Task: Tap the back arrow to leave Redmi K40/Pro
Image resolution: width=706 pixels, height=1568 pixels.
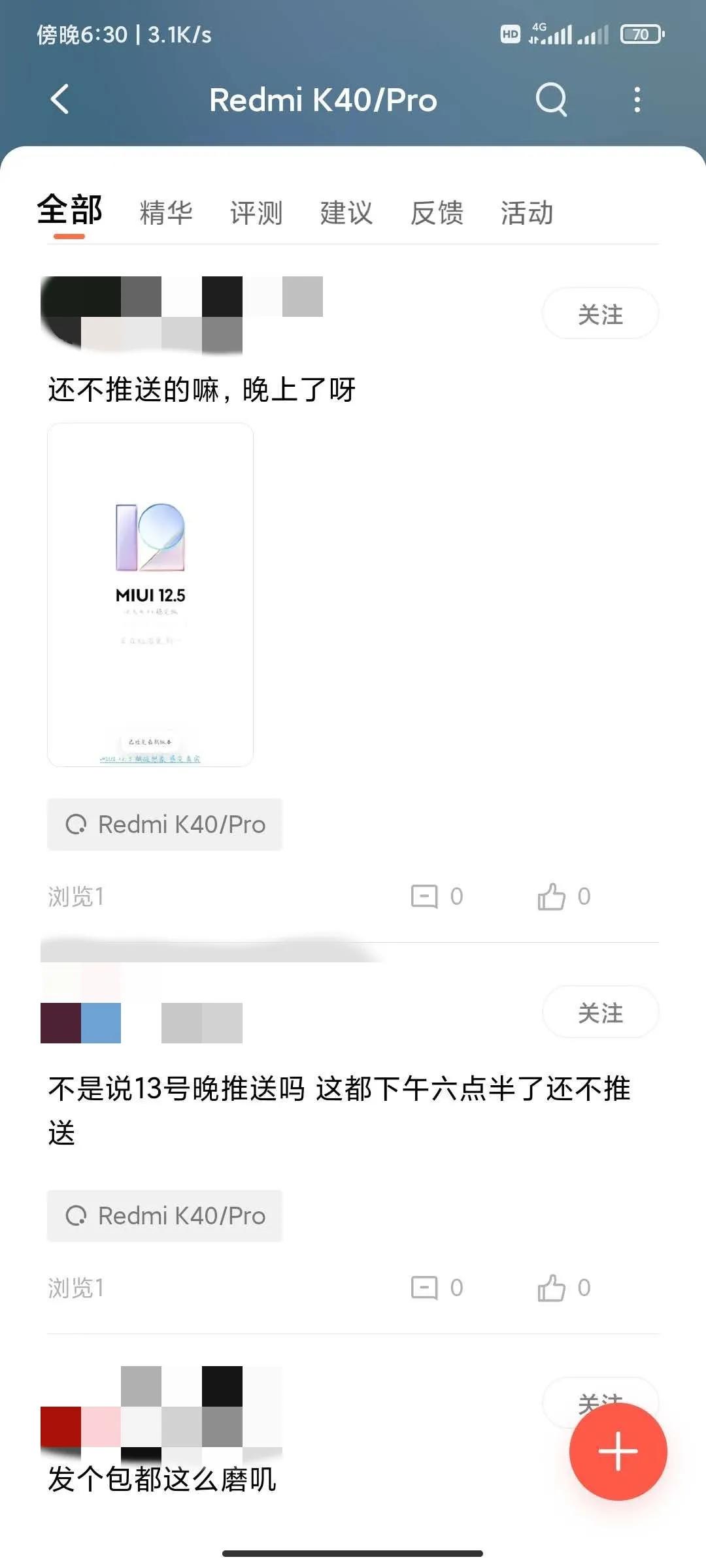Action: (59, 99)
